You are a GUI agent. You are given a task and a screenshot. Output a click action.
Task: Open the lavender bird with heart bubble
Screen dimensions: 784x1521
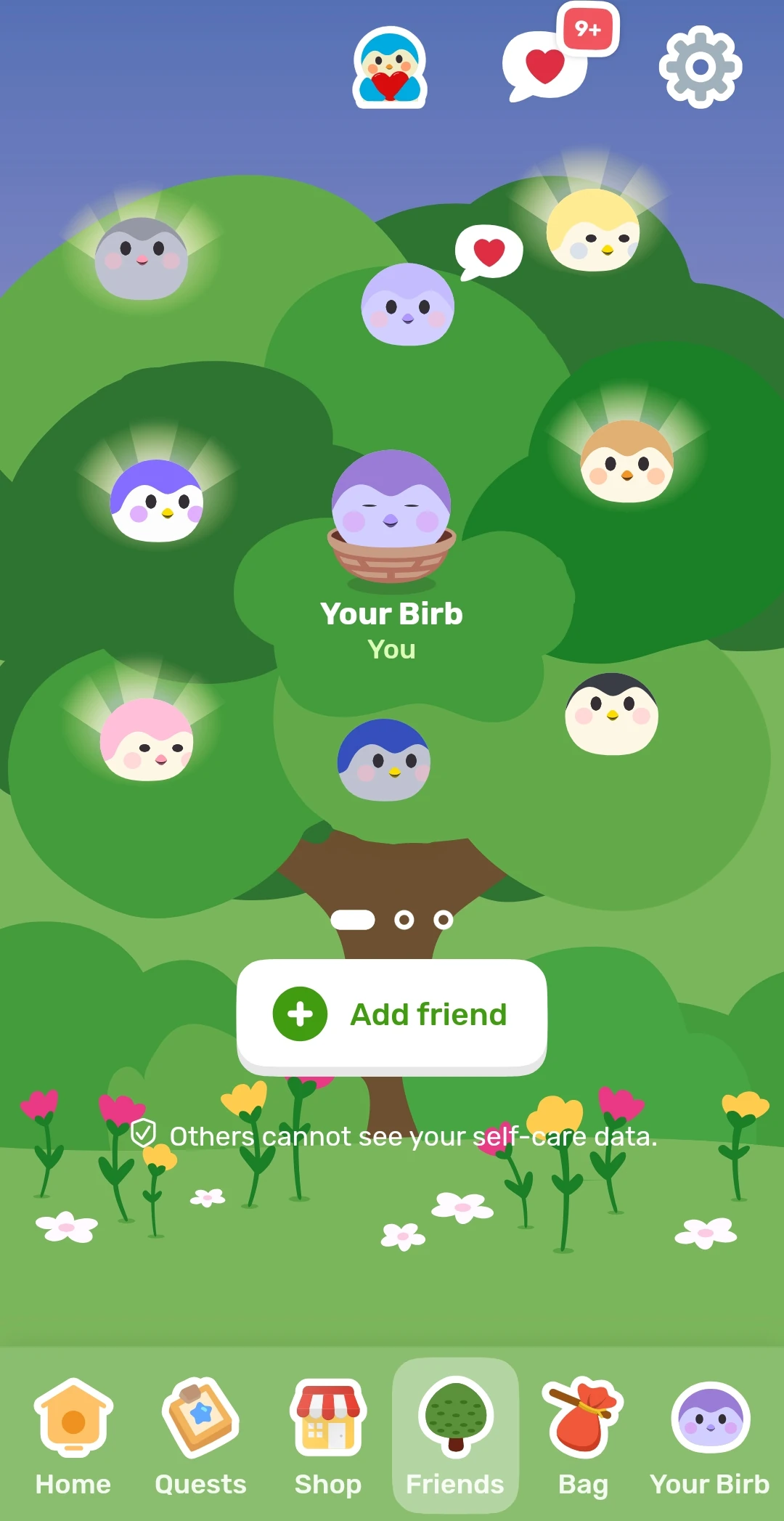[x=408, y=305]
